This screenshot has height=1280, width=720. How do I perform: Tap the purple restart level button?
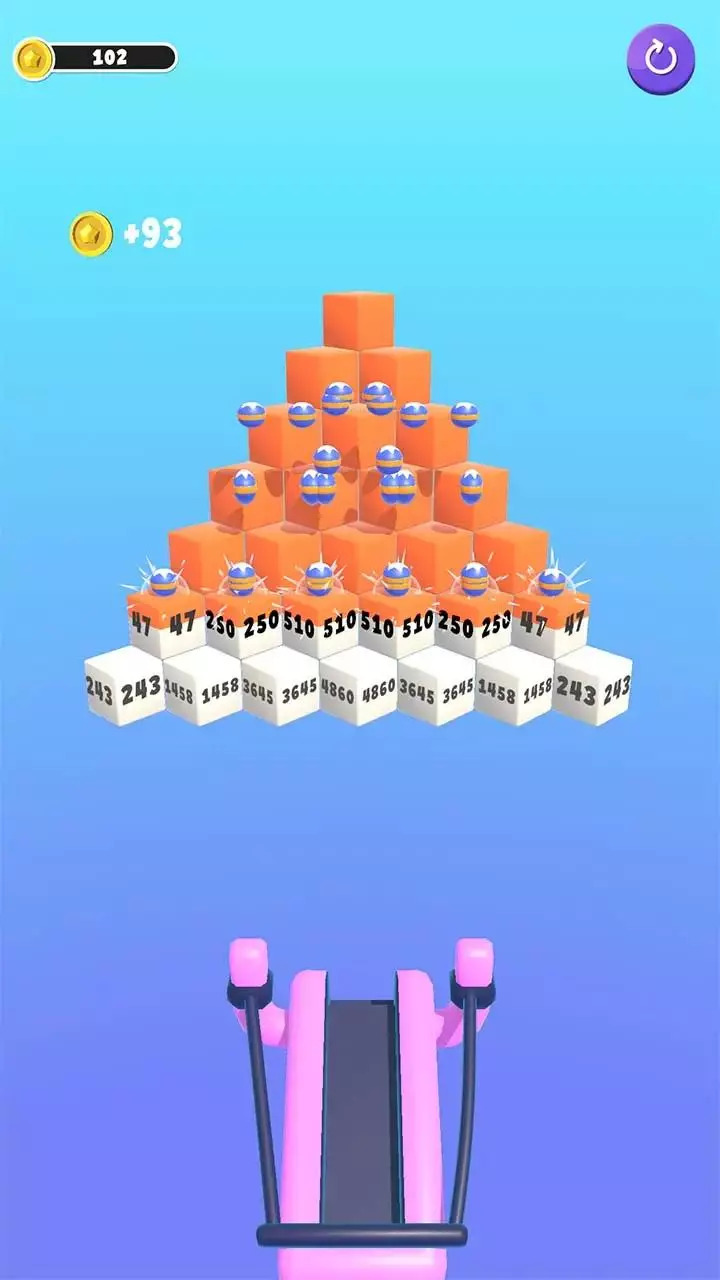[x=661, y=58]
